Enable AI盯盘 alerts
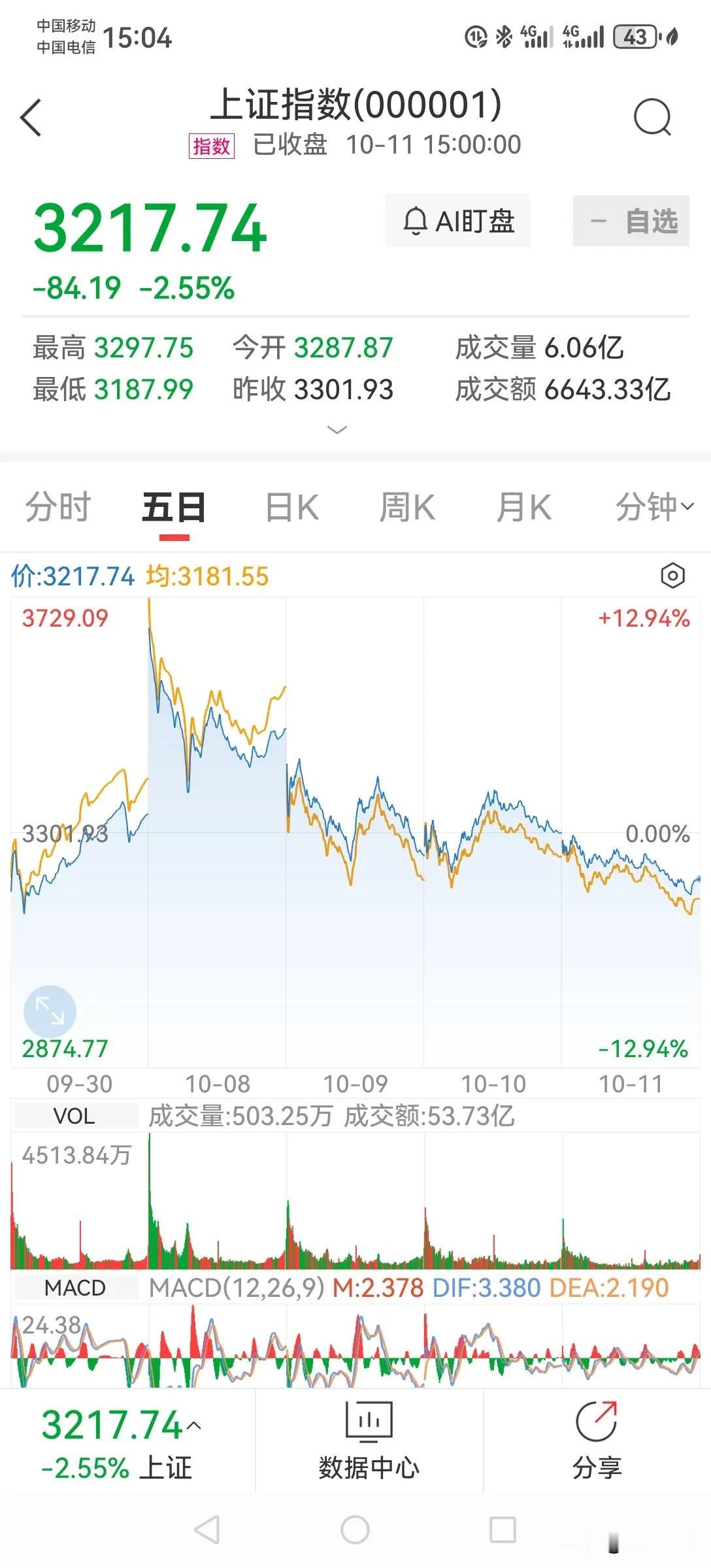Screen dimensions: 711x1568 coord(458,221)
